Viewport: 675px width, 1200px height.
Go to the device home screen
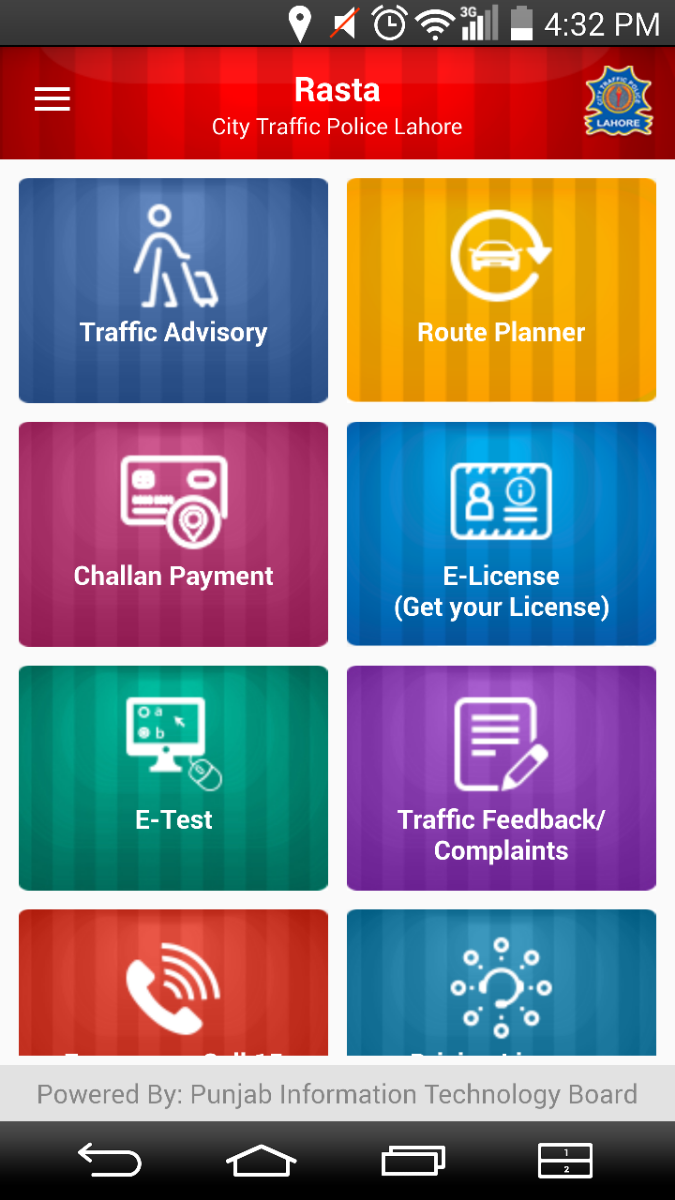point(262,1160)
